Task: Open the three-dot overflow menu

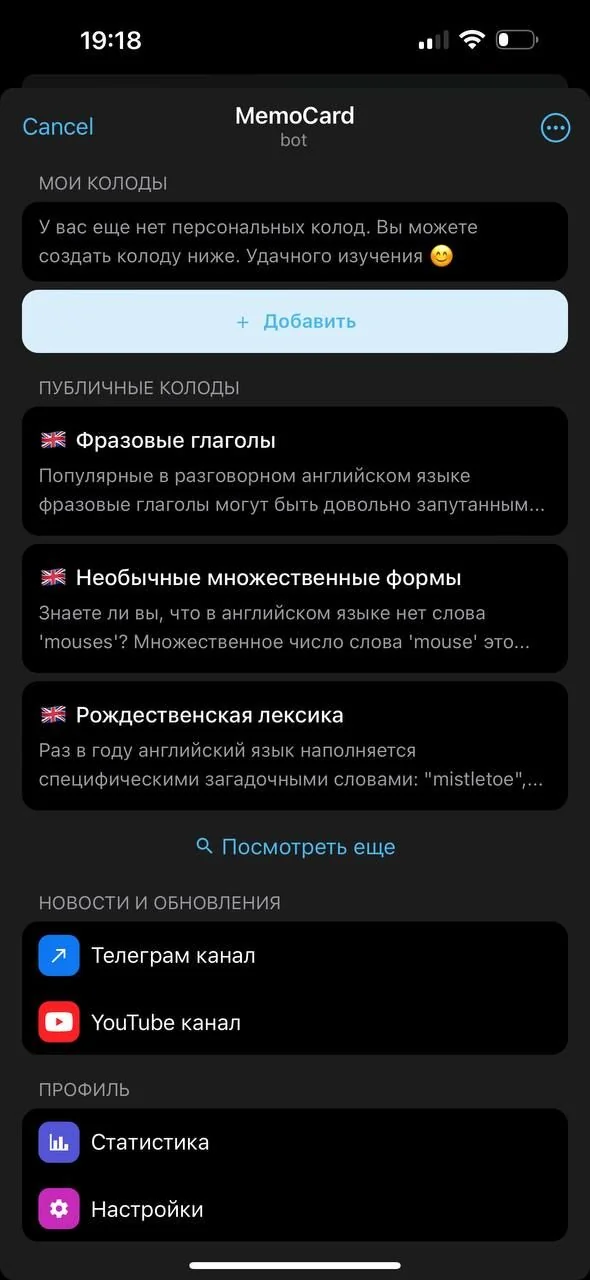Action: pyautogui.click(x=555, y=127)
